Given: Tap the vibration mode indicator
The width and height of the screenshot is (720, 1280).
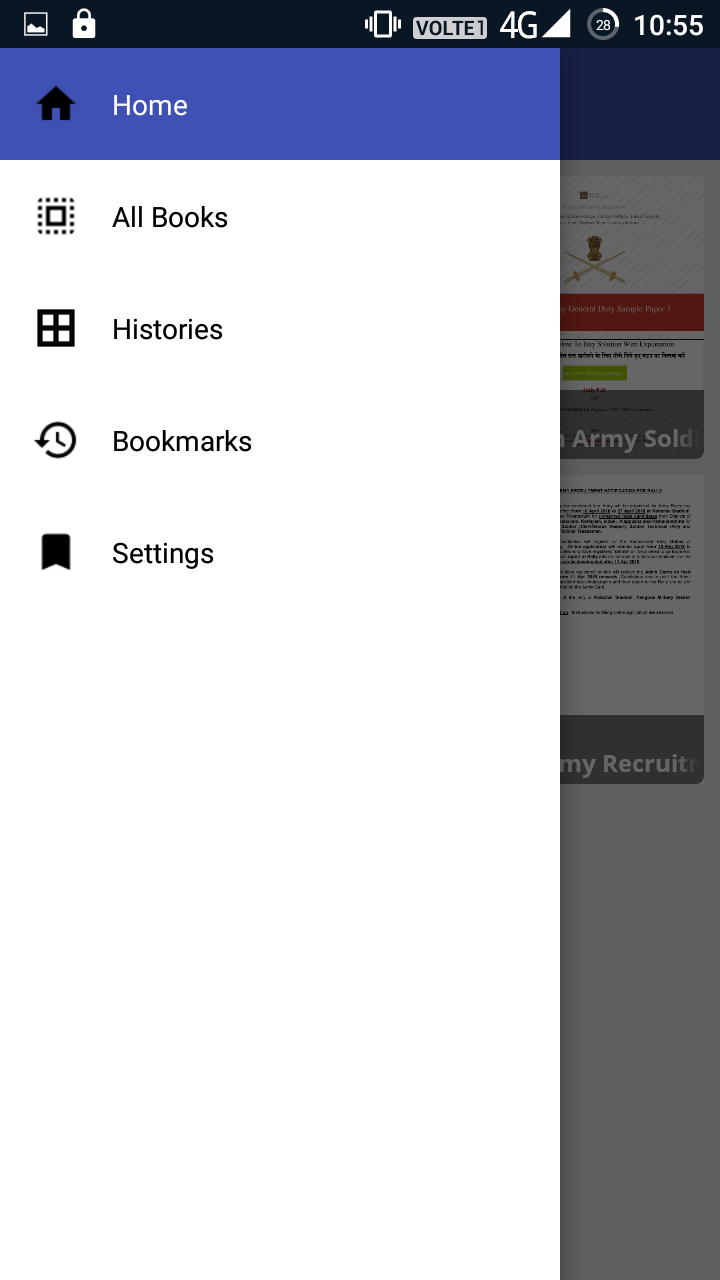Looking at the screenshot, I should (381, 23).
